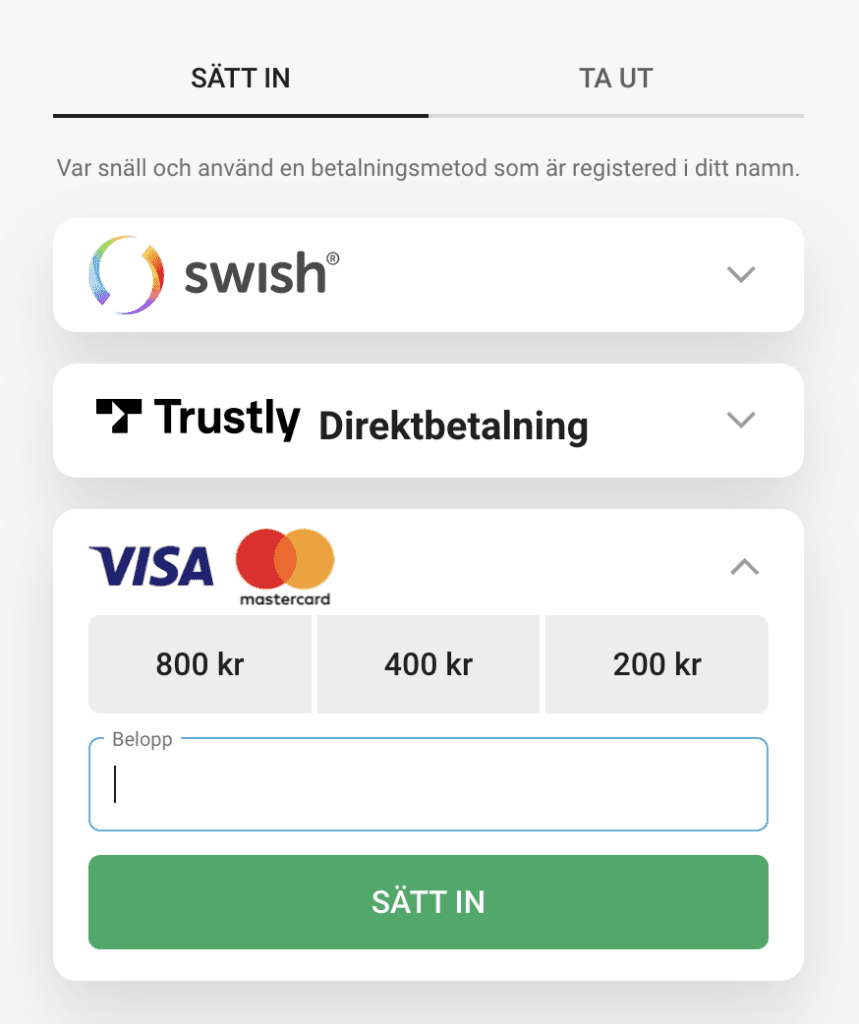
Task: Choose the 400 kr quick amount
Action: (x=428, y=664)
